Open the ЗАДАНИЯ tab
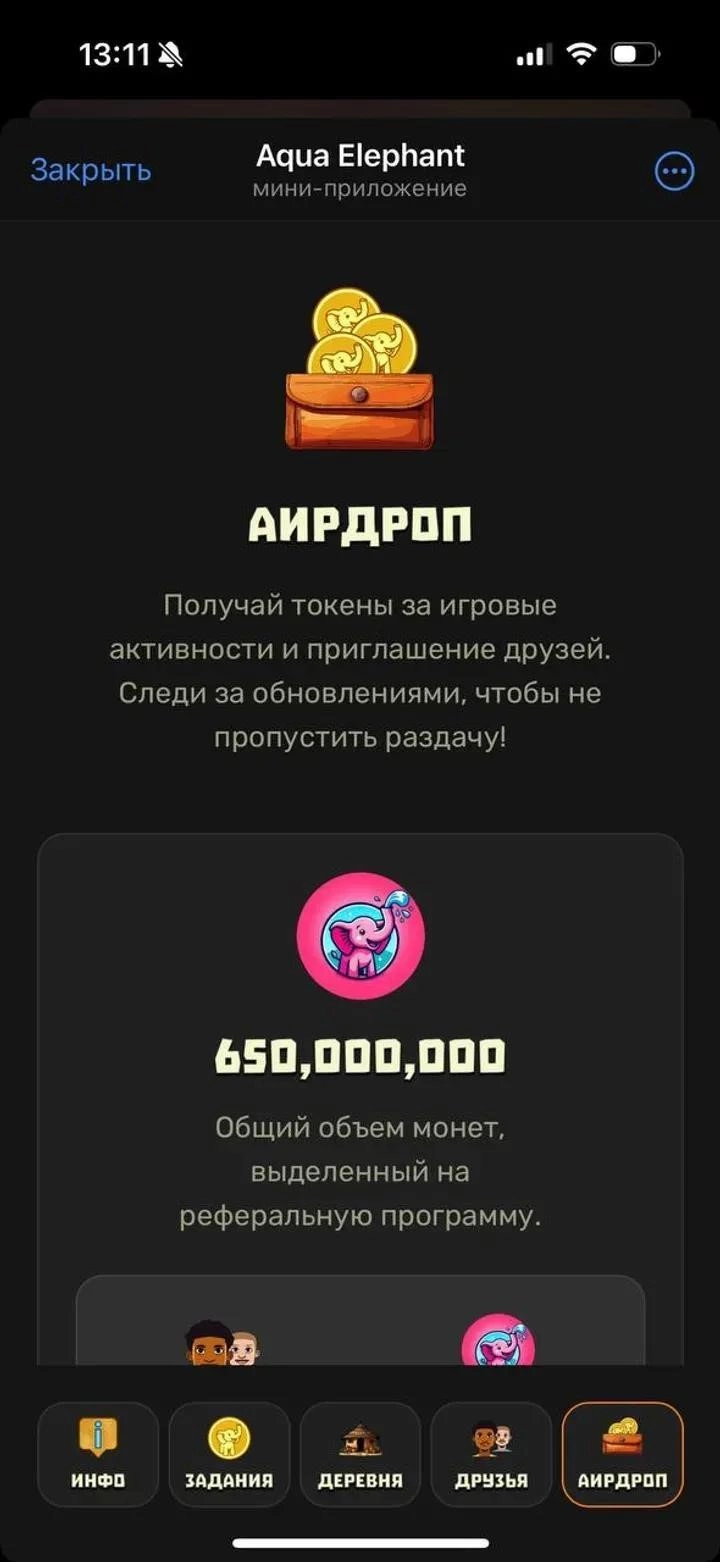Viewport: 720px width, 1562px height. (229, 1453)
